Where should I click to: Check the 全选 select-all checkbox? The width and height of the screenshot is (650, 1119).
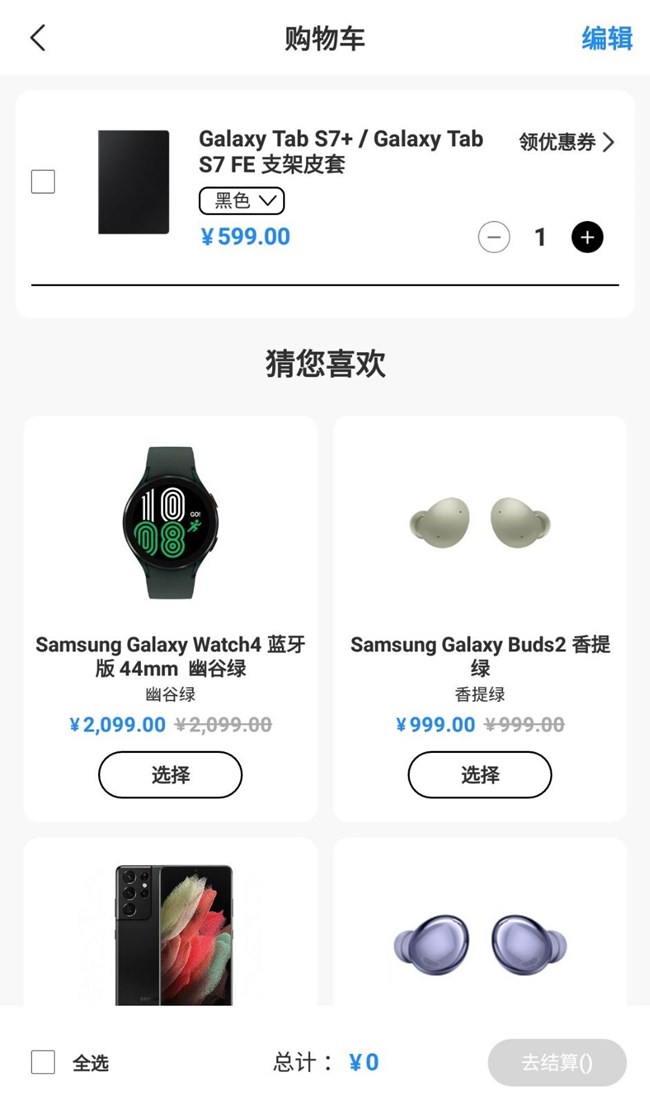[x=43, y=1062]
